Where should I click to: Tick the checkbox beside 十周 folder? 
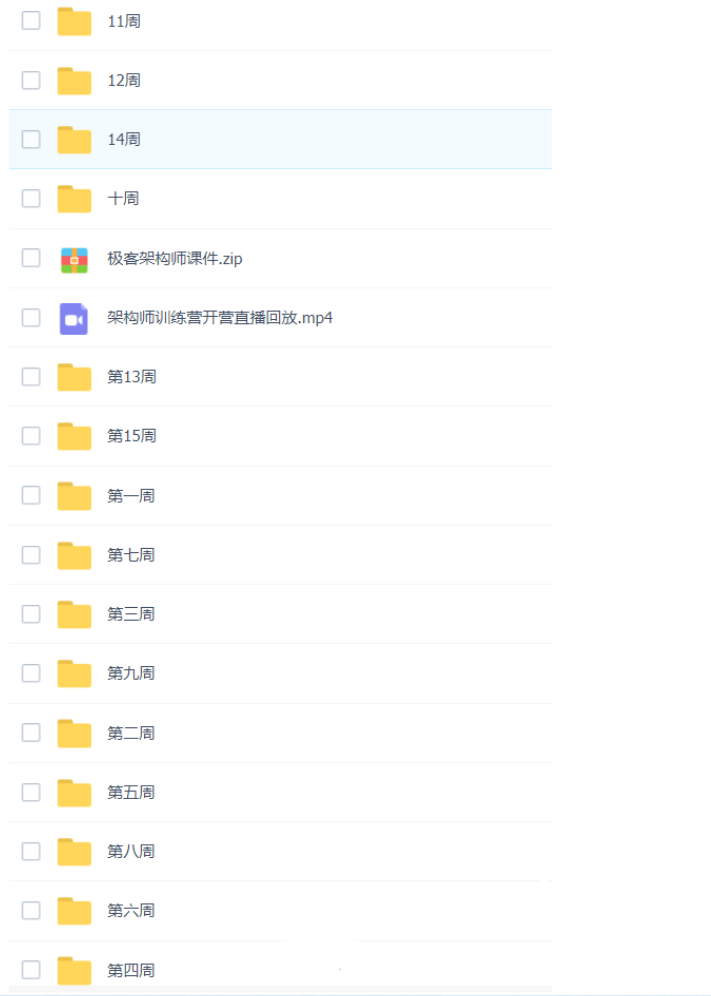pyautogui.click(x=31, y=198)
